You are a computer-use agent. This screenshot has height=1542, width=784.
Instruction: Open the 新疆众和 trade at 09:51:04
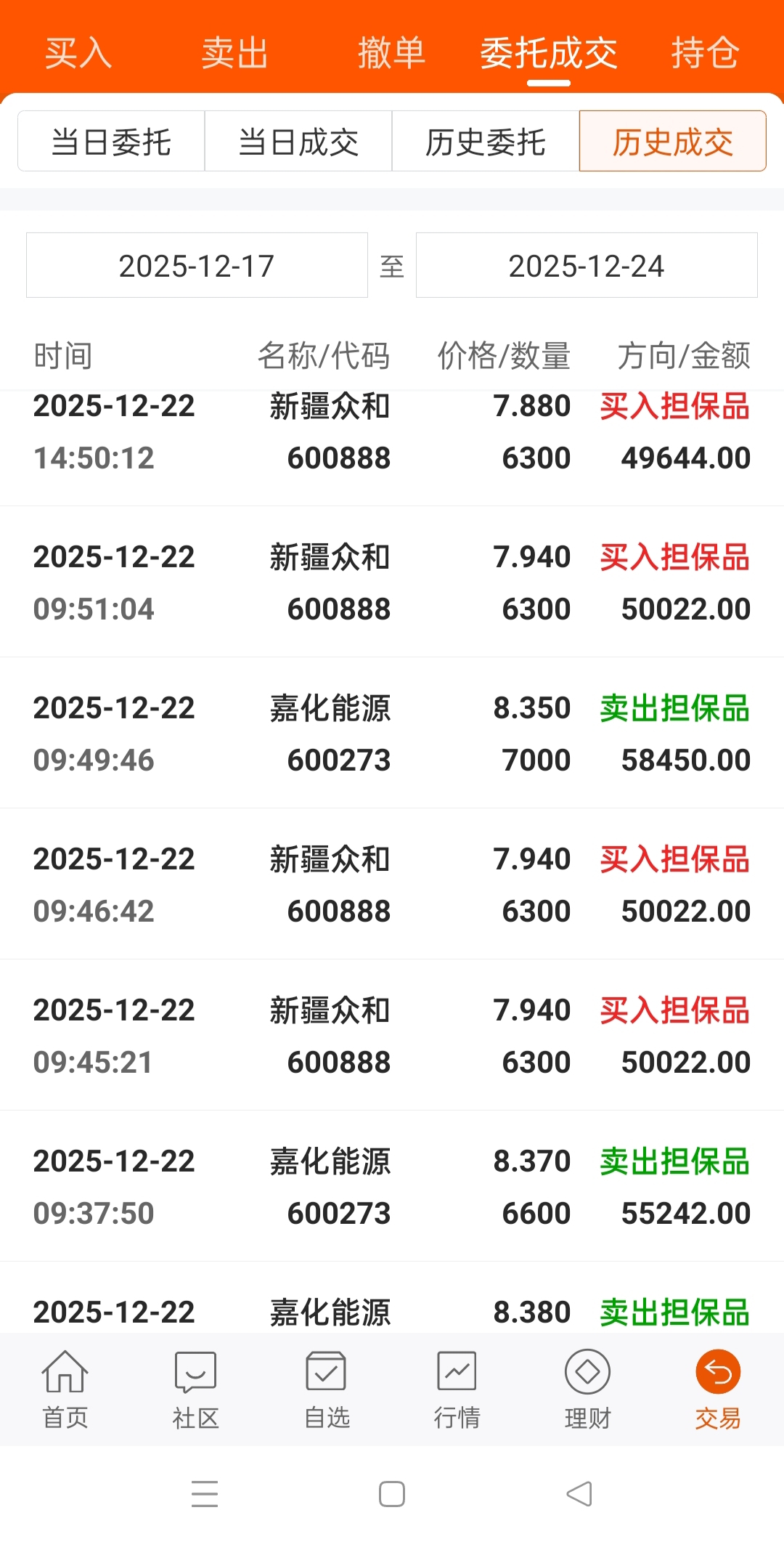392,583
